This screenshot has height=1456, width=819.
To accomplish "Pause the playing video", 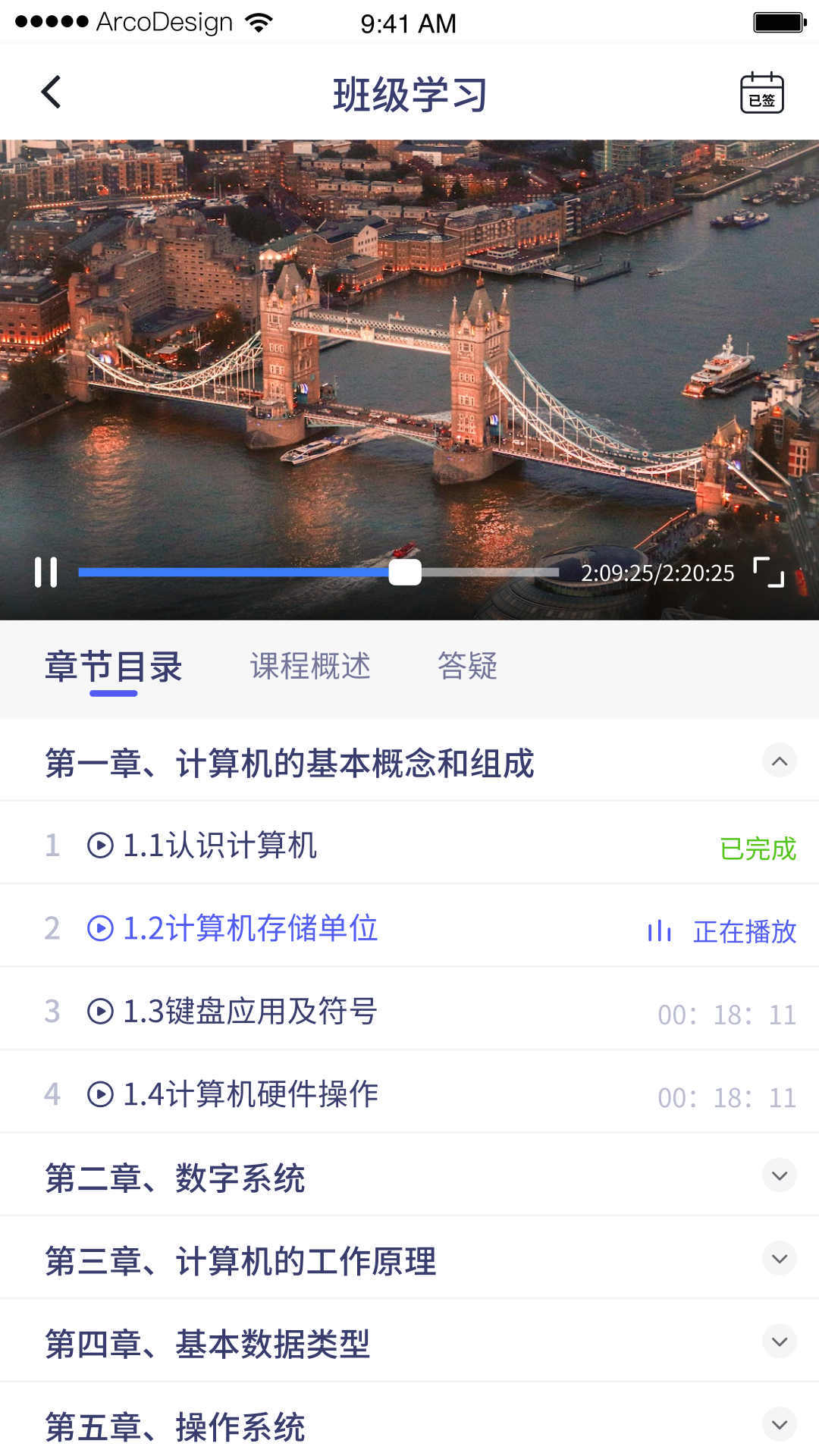I will (45, 574).
